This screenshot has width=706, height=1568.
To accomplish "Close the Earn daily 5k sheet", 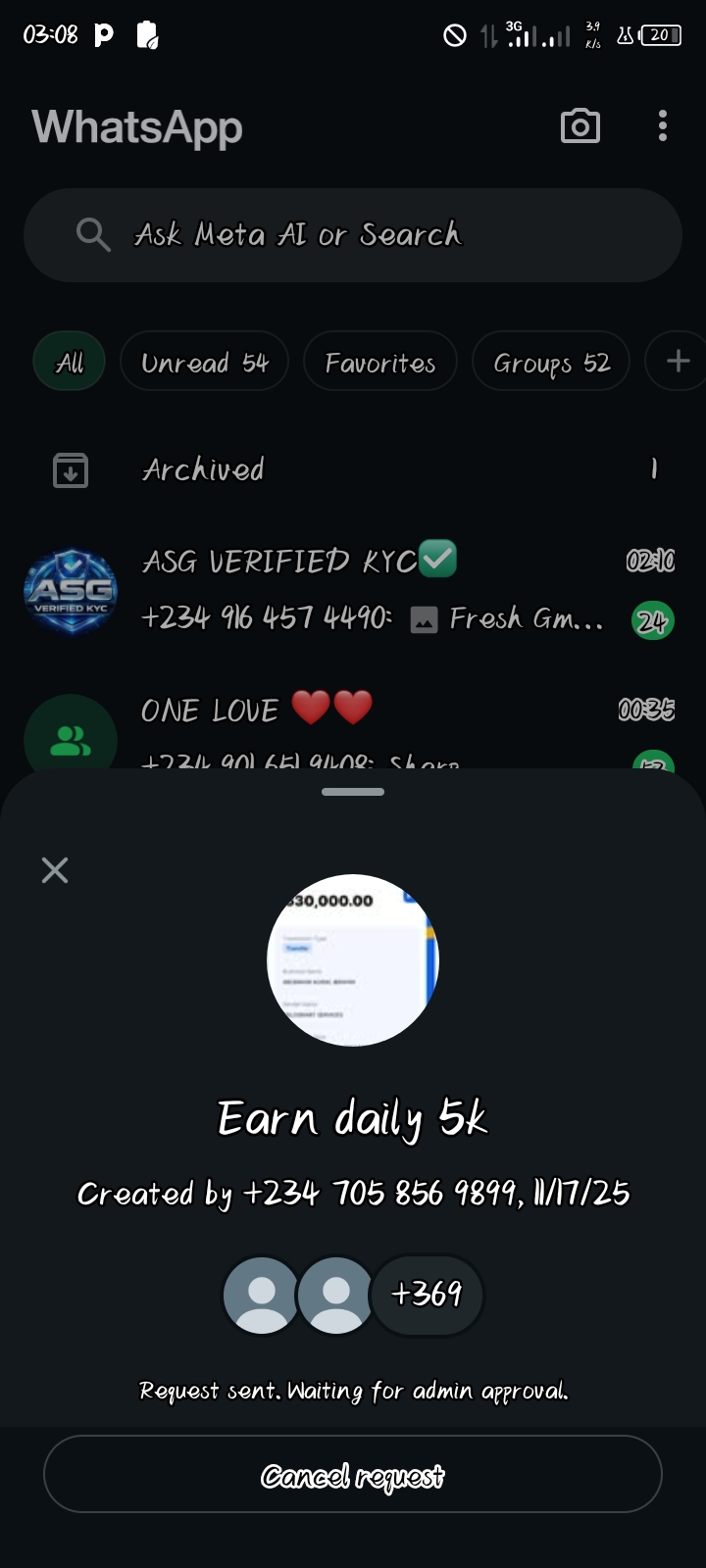I will (x=55, y=870).
